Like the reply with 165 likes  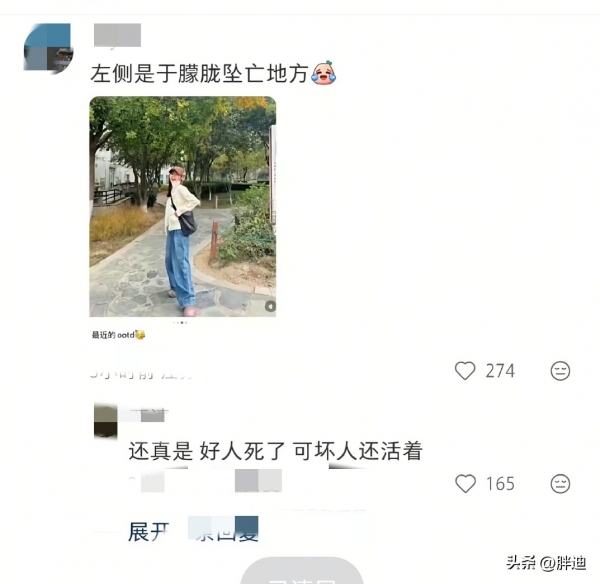click(465, 484)
